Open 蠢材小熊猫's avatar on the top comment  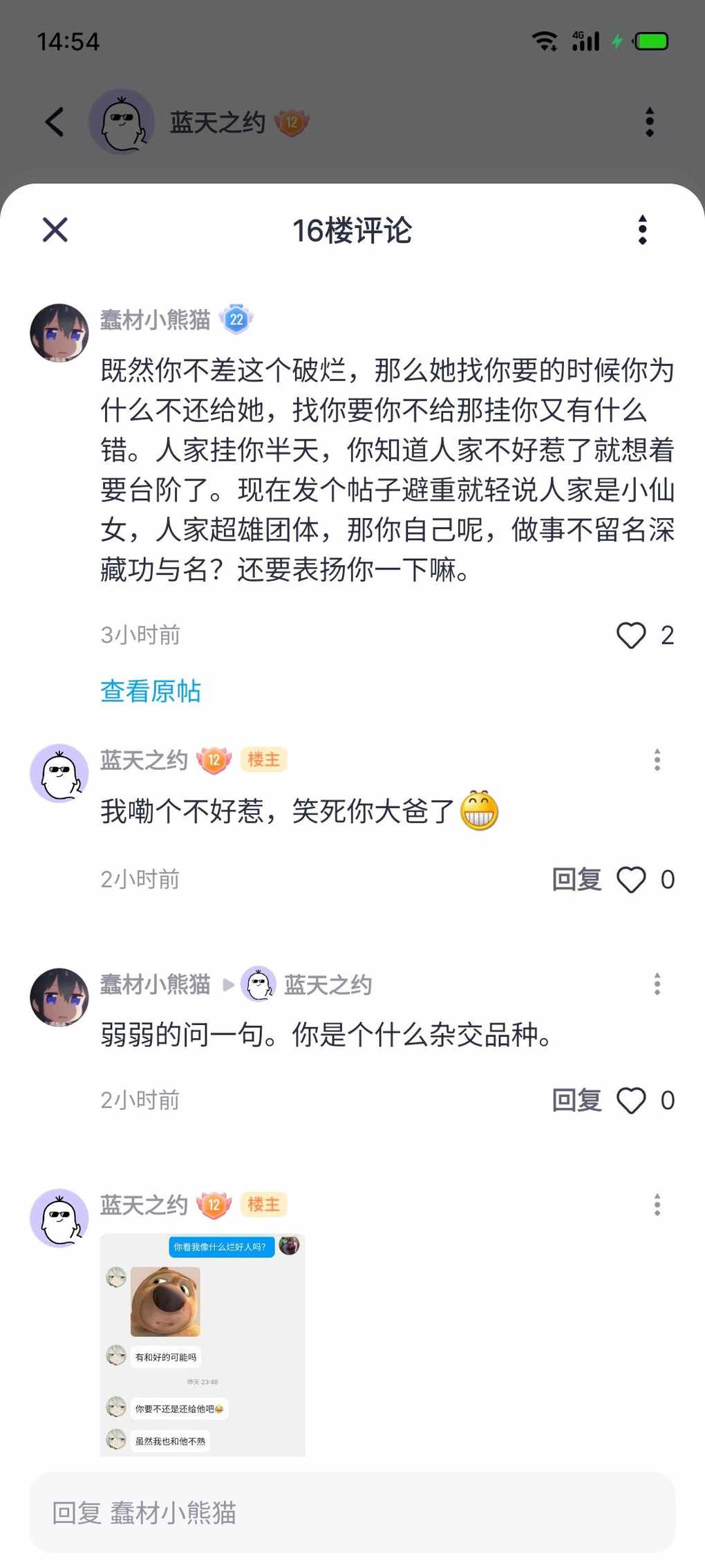click(59, 333)
